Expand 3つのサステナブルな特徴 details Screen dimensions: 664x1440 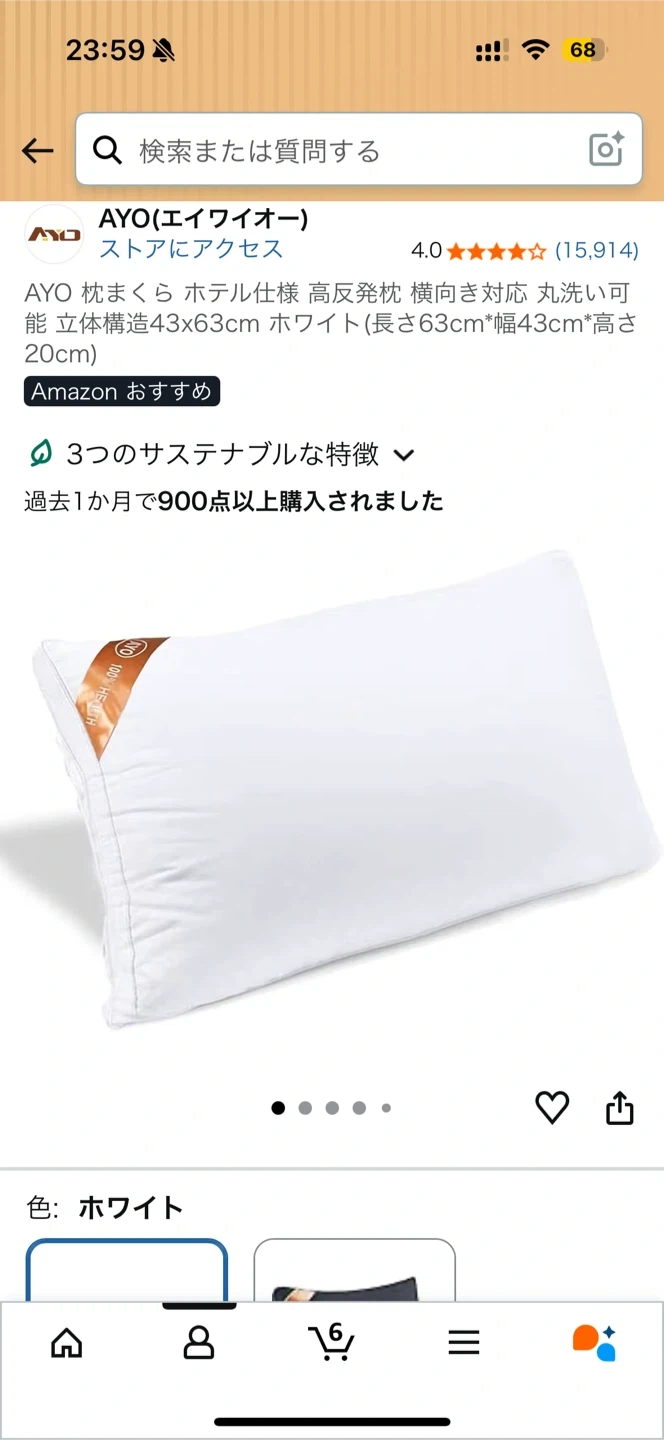coord(220,455)
